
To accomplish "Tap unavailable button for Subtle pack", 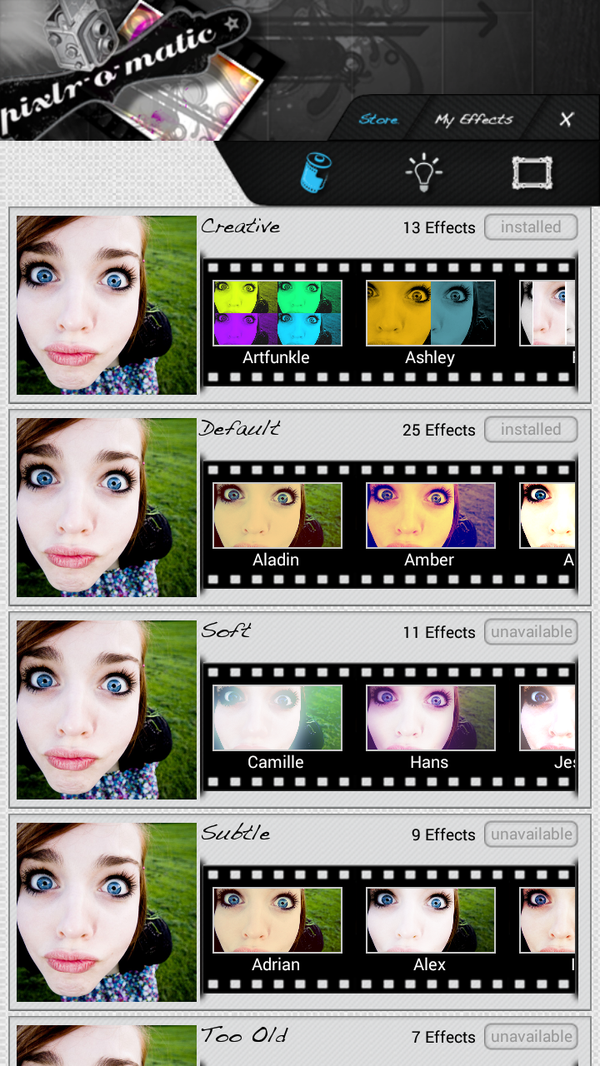I will [x=531, y=834].
